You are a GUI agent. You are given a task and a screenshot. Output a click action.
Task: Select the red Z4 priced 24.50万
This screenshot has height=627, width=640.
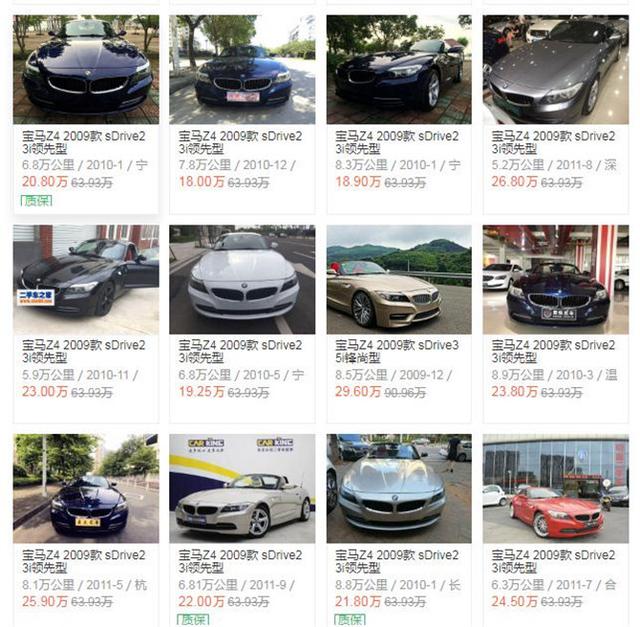(555, 488)
